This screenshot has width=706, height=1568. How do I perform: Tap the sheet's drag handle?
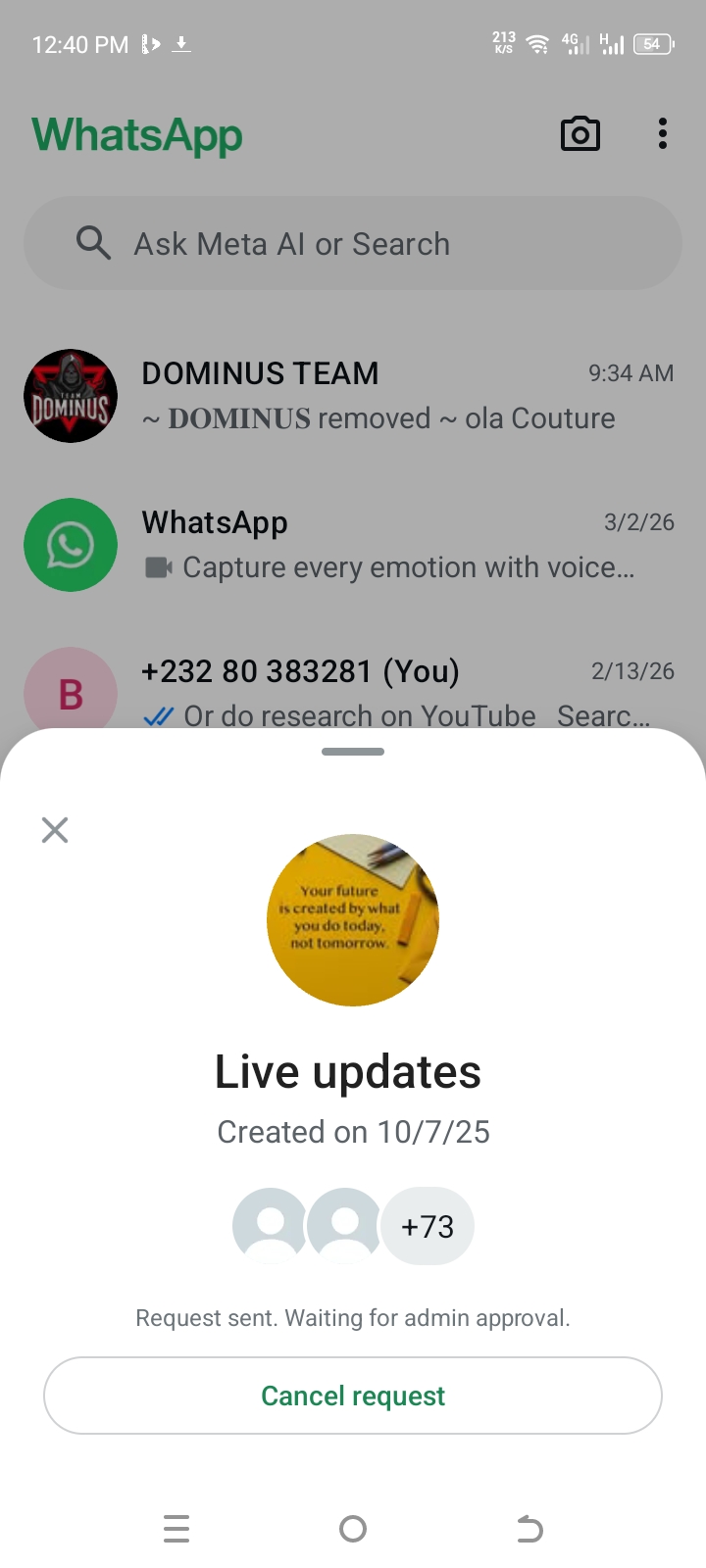point(353,752)
